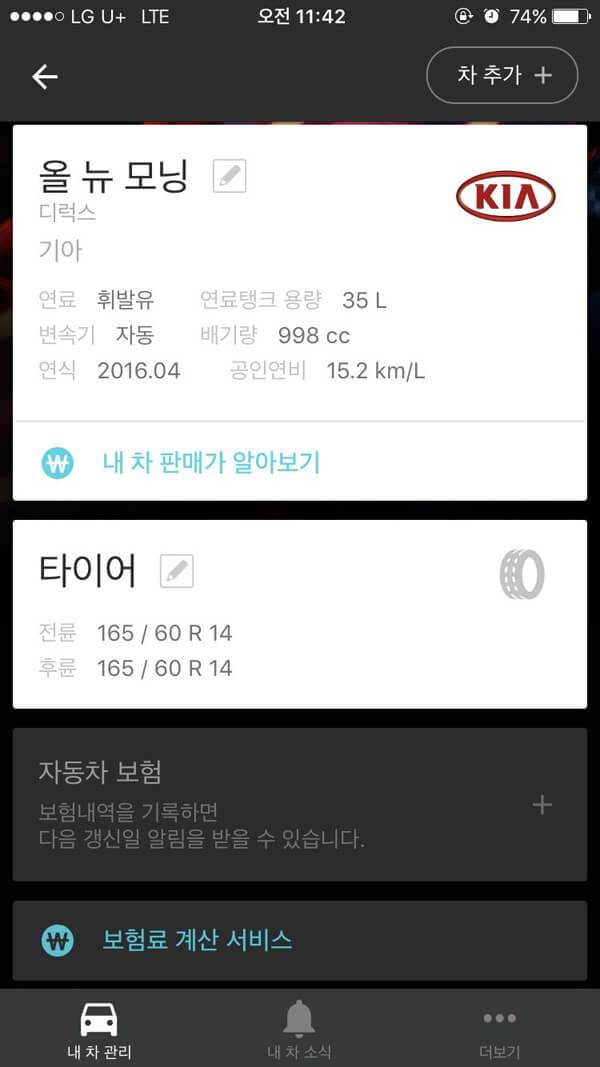
Task: Edit the 올 뉴 모닝 car details
Action: [x=229, y=177]
